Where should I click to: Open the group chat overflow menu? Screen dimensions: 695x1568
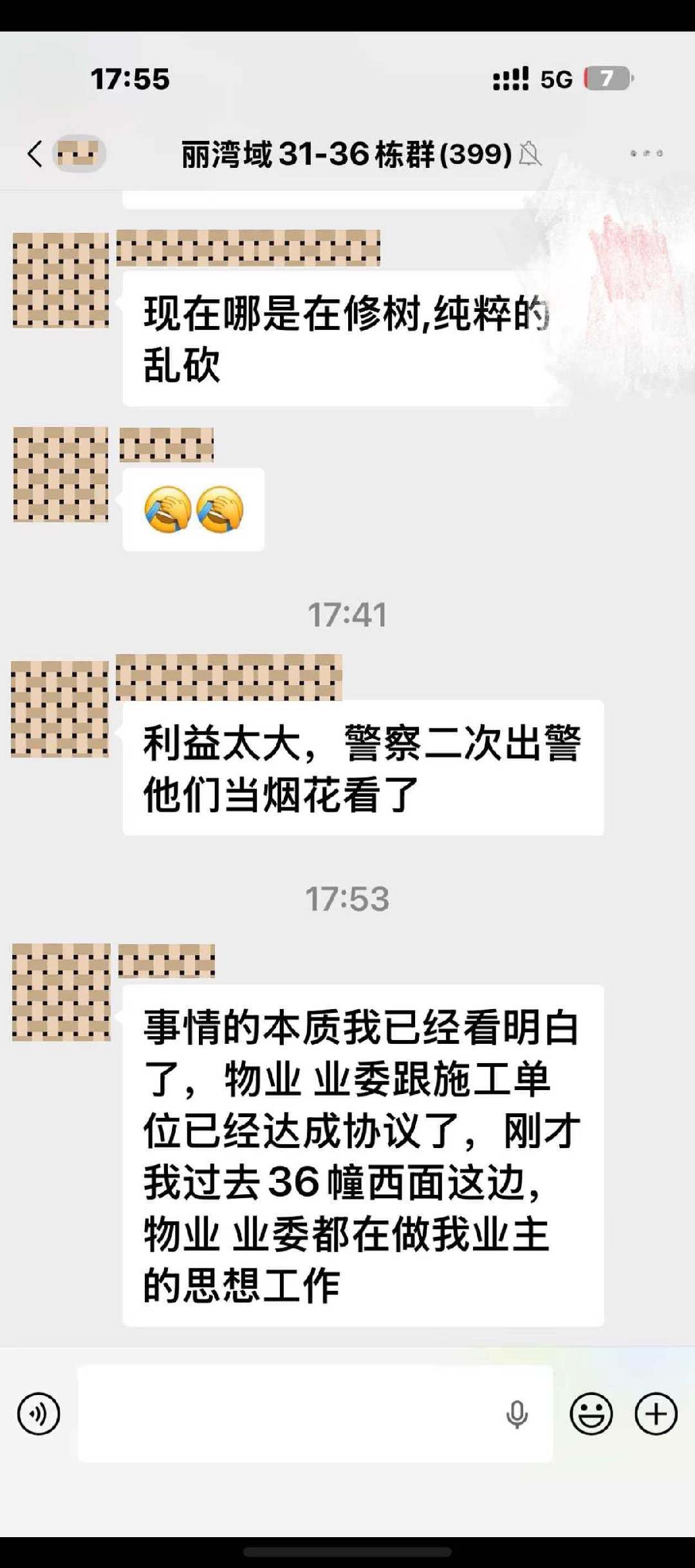click(646, 154)
